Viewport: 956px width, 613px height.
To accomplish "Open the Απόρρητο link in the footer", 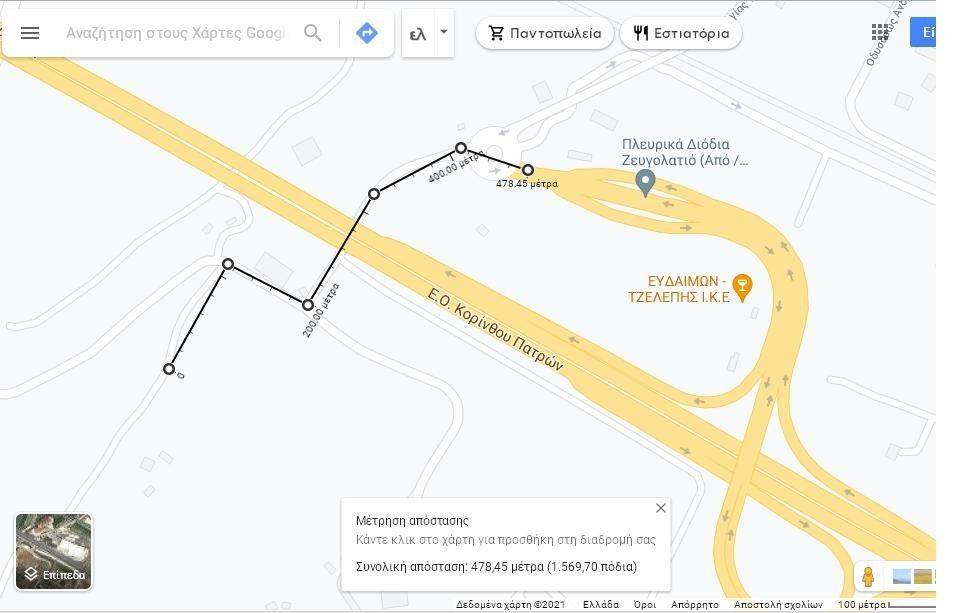I will pos(694,604).
